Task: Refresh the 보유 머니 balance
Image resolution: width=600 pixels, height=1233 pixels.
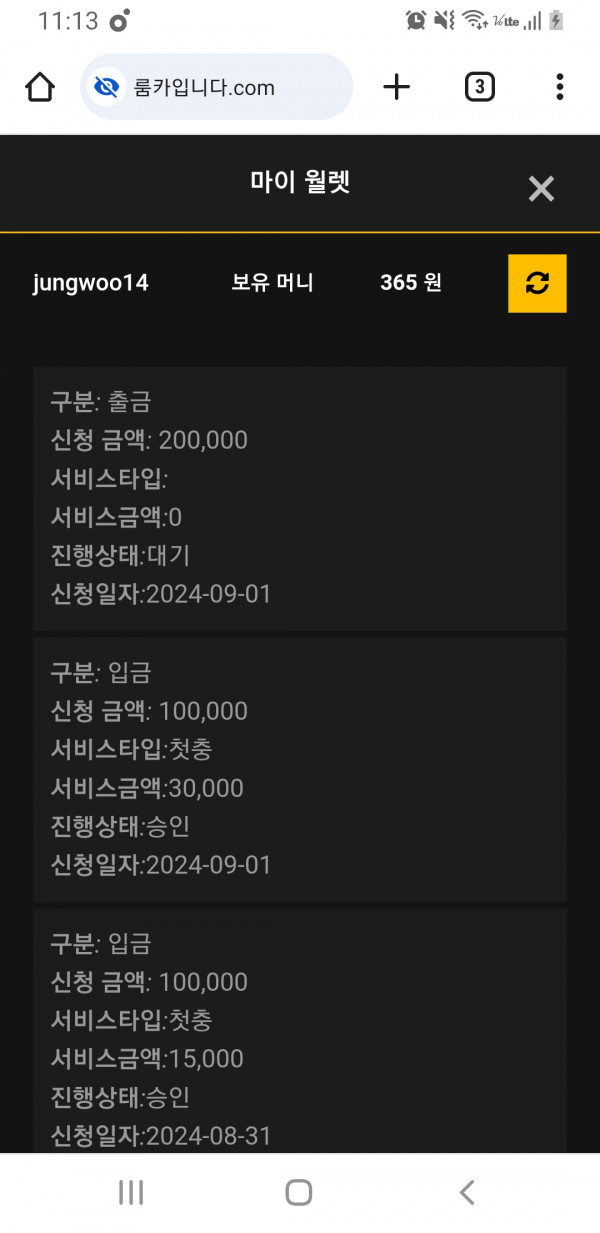Action: tap(537, 283)
